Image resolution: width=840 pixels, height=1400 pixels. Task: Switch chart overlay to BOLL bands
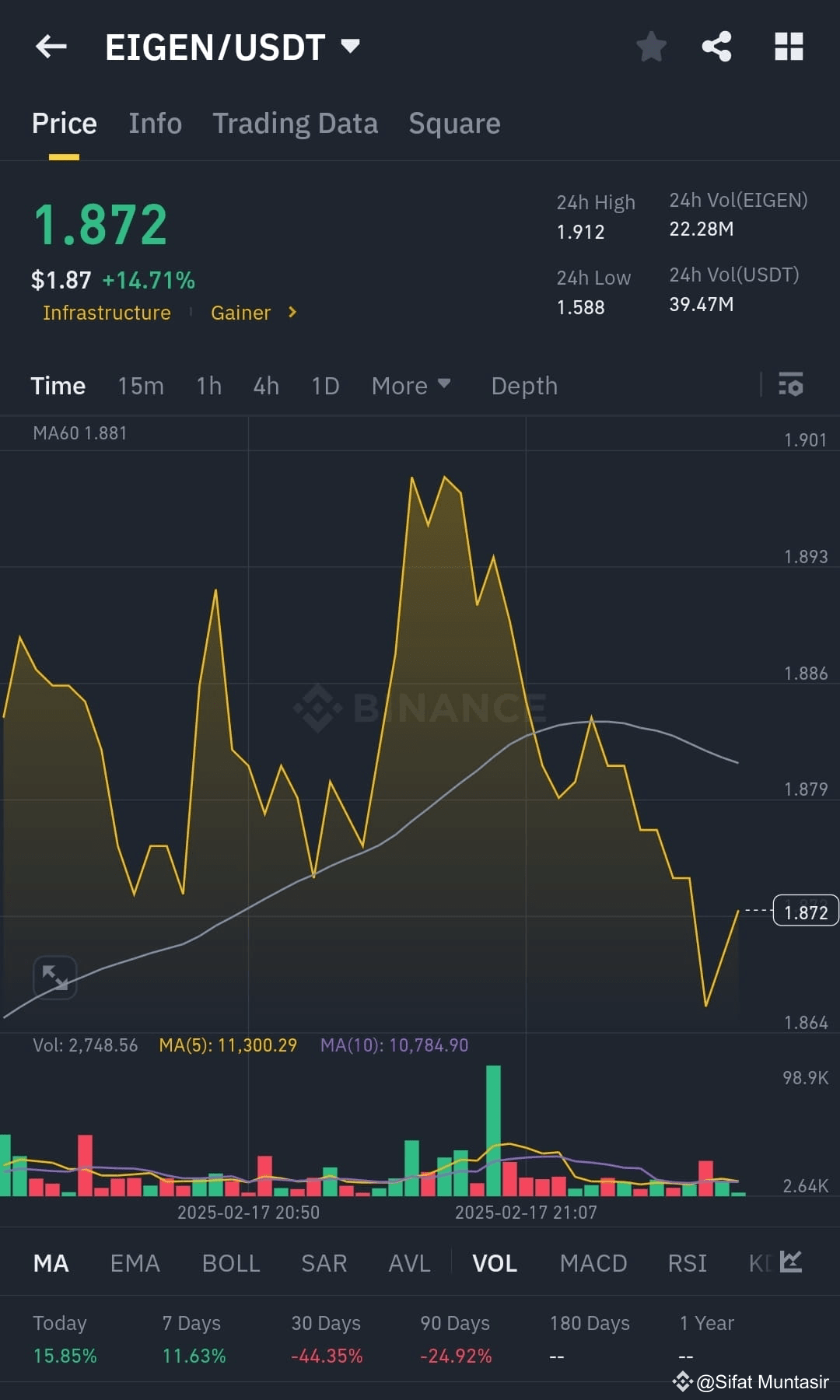pyautogui.click(x=230, y=1263)
